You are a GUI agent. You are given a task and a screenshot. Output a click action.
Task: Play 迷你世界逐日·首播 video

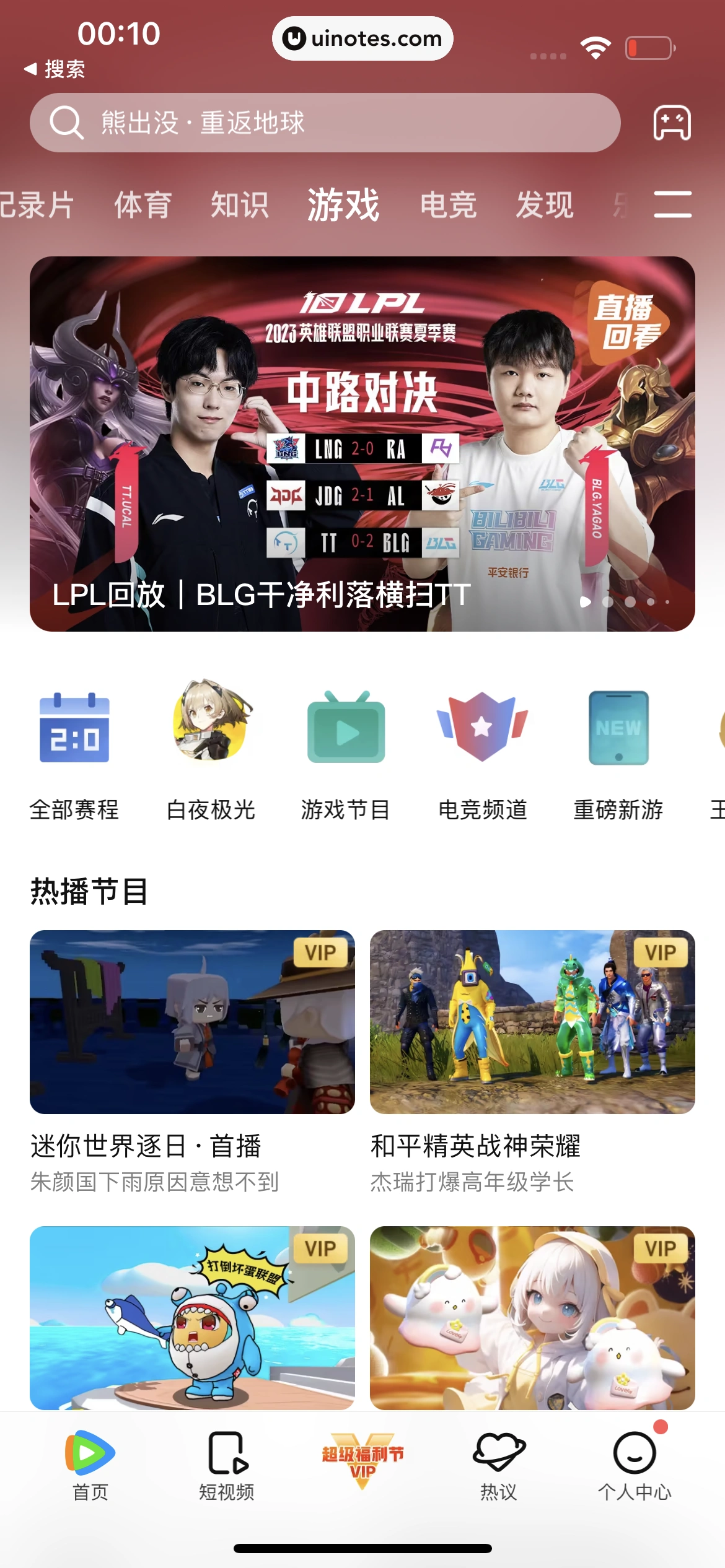point(192,1022)
